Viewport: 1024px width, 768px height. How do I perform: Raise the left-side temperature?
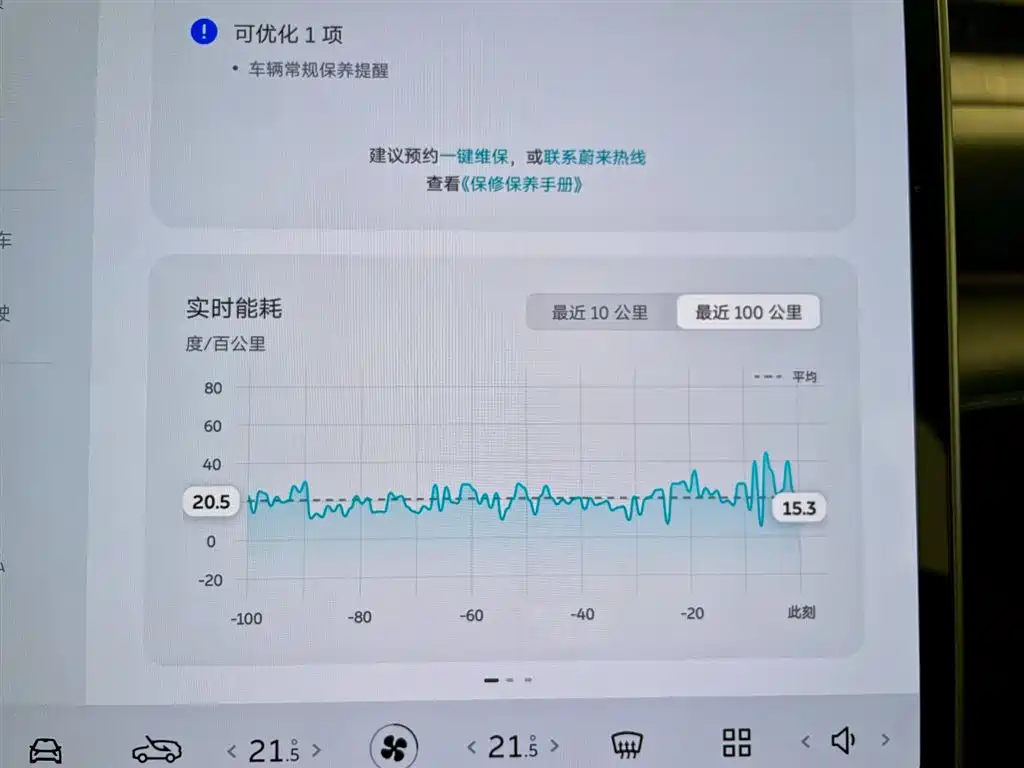(x=316, y=750)
